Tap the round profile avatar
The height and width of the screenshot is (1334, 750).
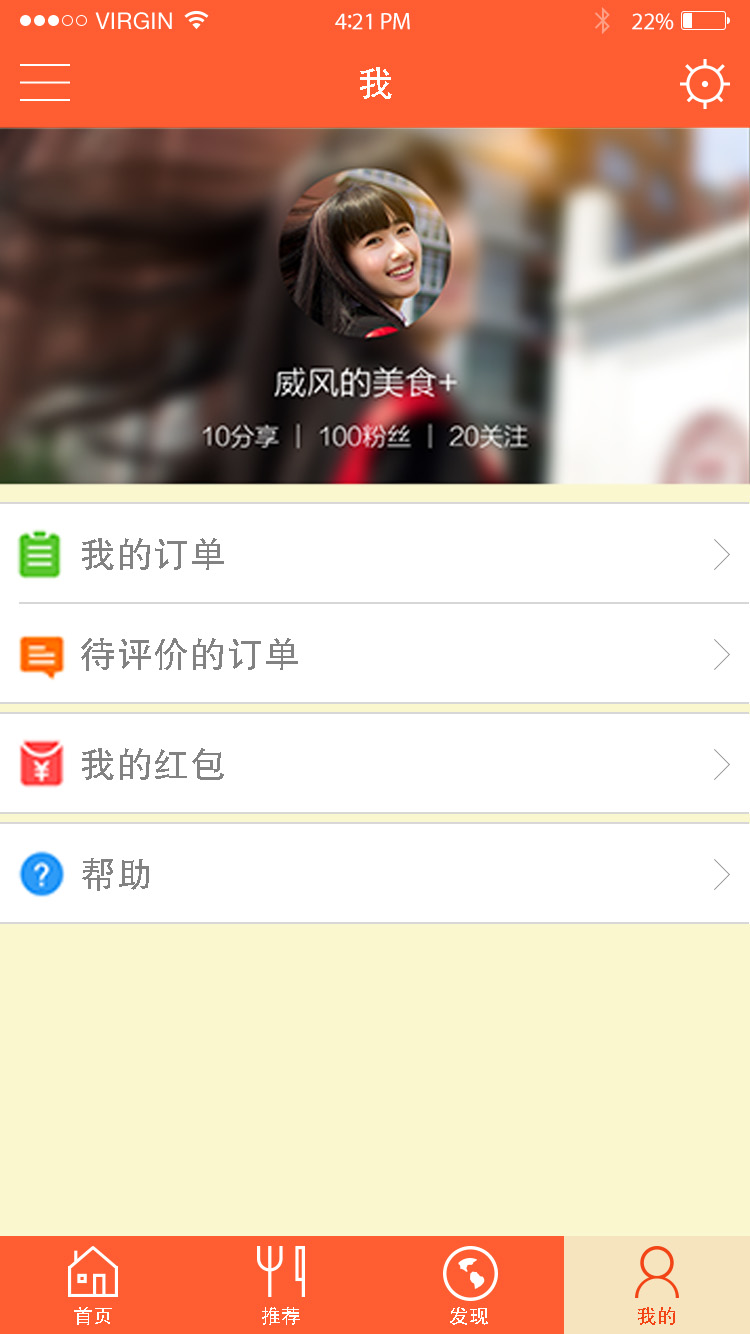(x=365, y=254)
